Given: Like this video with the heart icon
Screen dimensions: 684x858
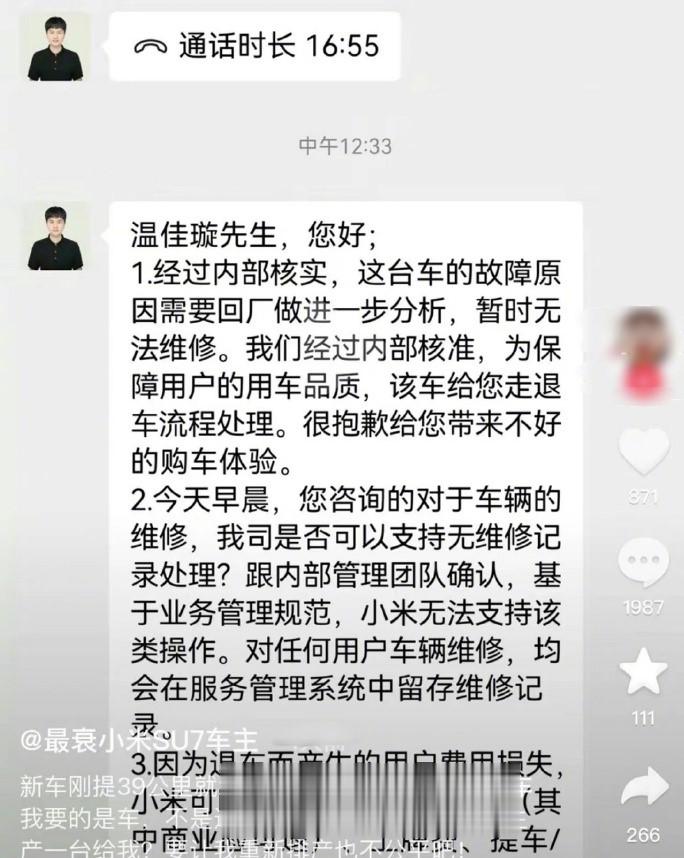Looking at the screenshot, I should pyautogui.click(x=643, y=451).
